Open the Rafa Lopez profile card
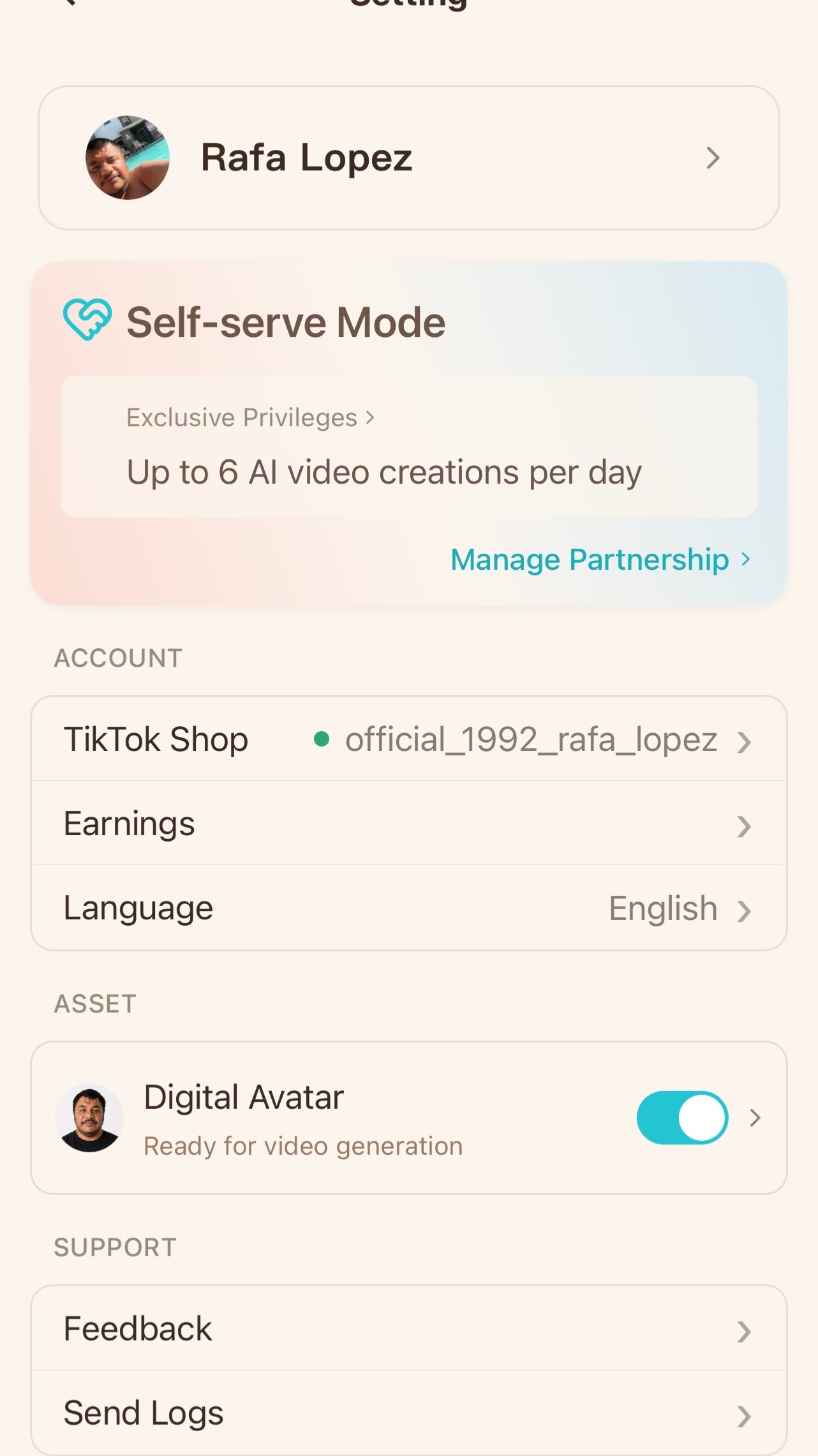The width and height of the screenshot is (818, 1456). pos(408,158)
